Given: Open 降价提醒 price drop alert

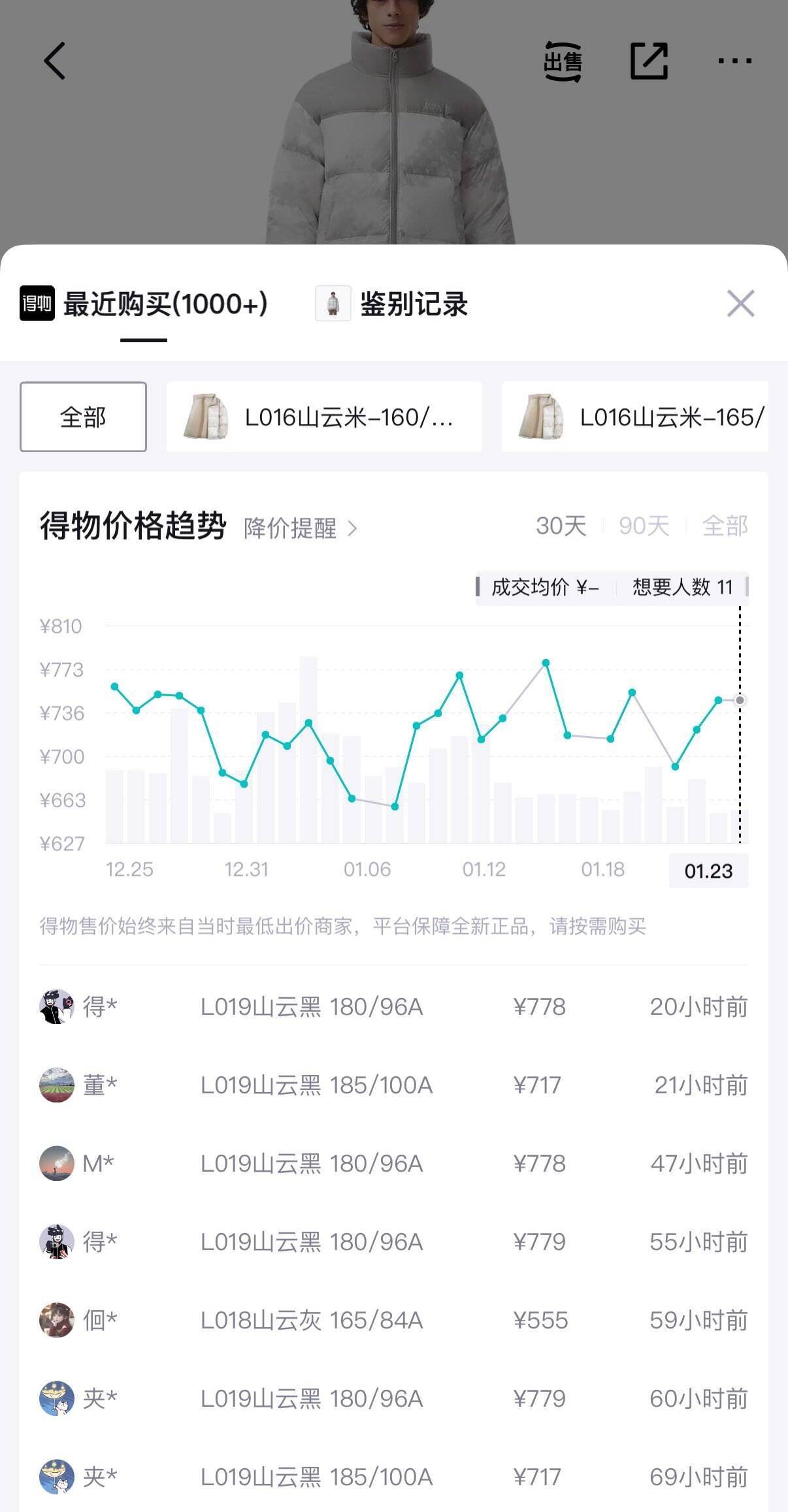Looking at the screenshot, I should (300, 528).
